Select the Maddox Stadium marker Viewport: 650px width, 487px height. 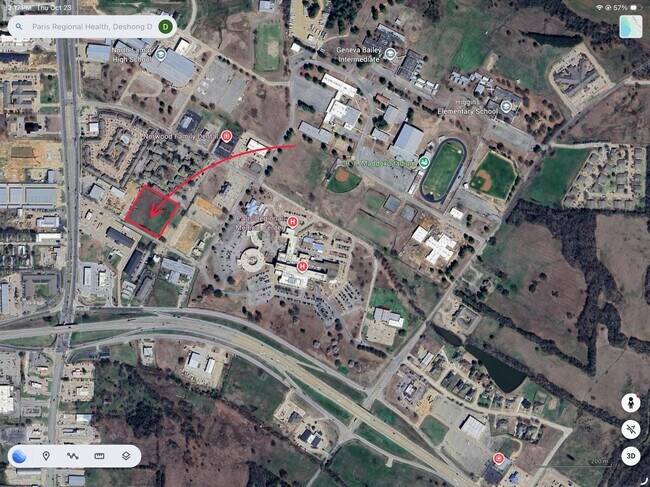424,163
